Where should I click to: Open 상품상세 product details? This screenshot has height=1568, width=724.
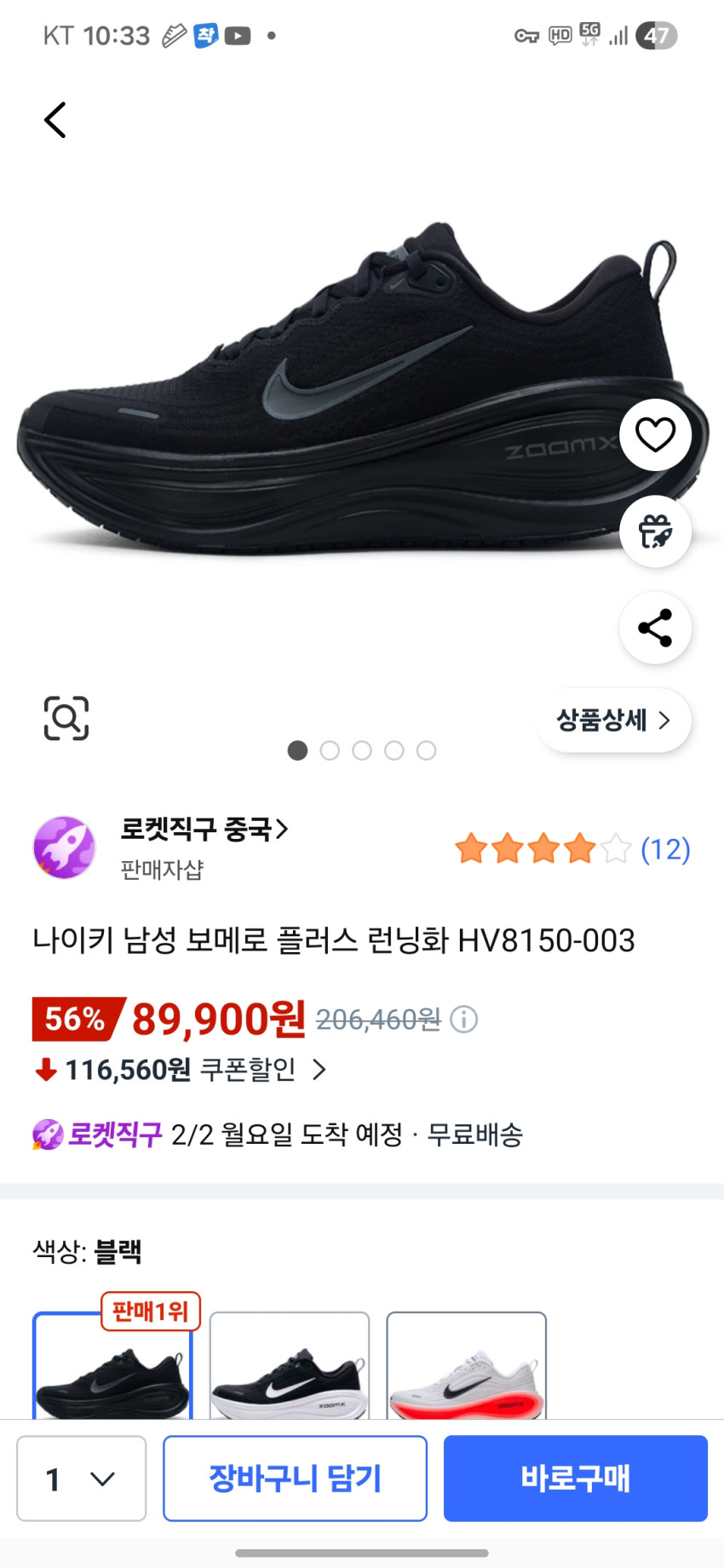(613, 721)
